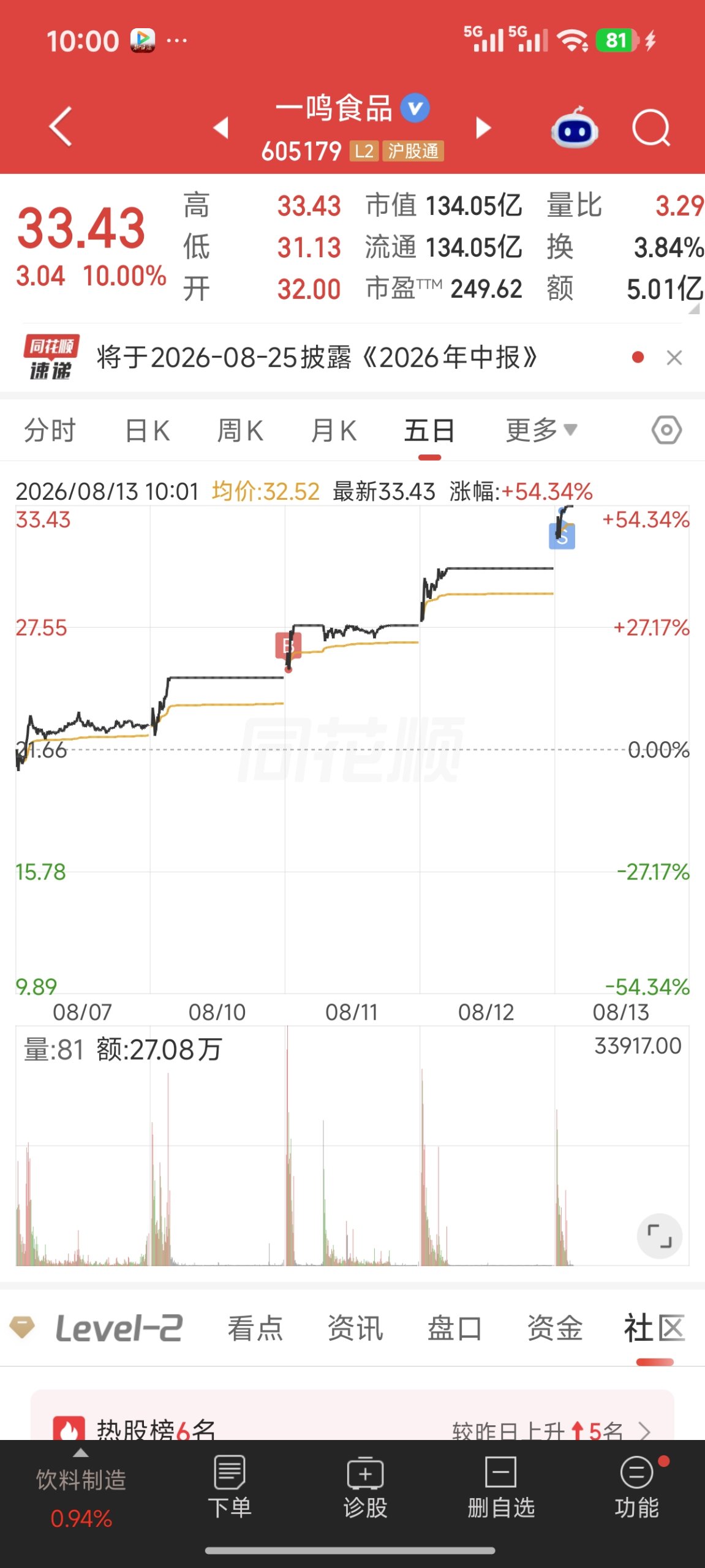Viewport: 705px width, 1568px height.
Task: Dismiss the 2026年中报 disclosure notice
Action: tap(674, 358)
